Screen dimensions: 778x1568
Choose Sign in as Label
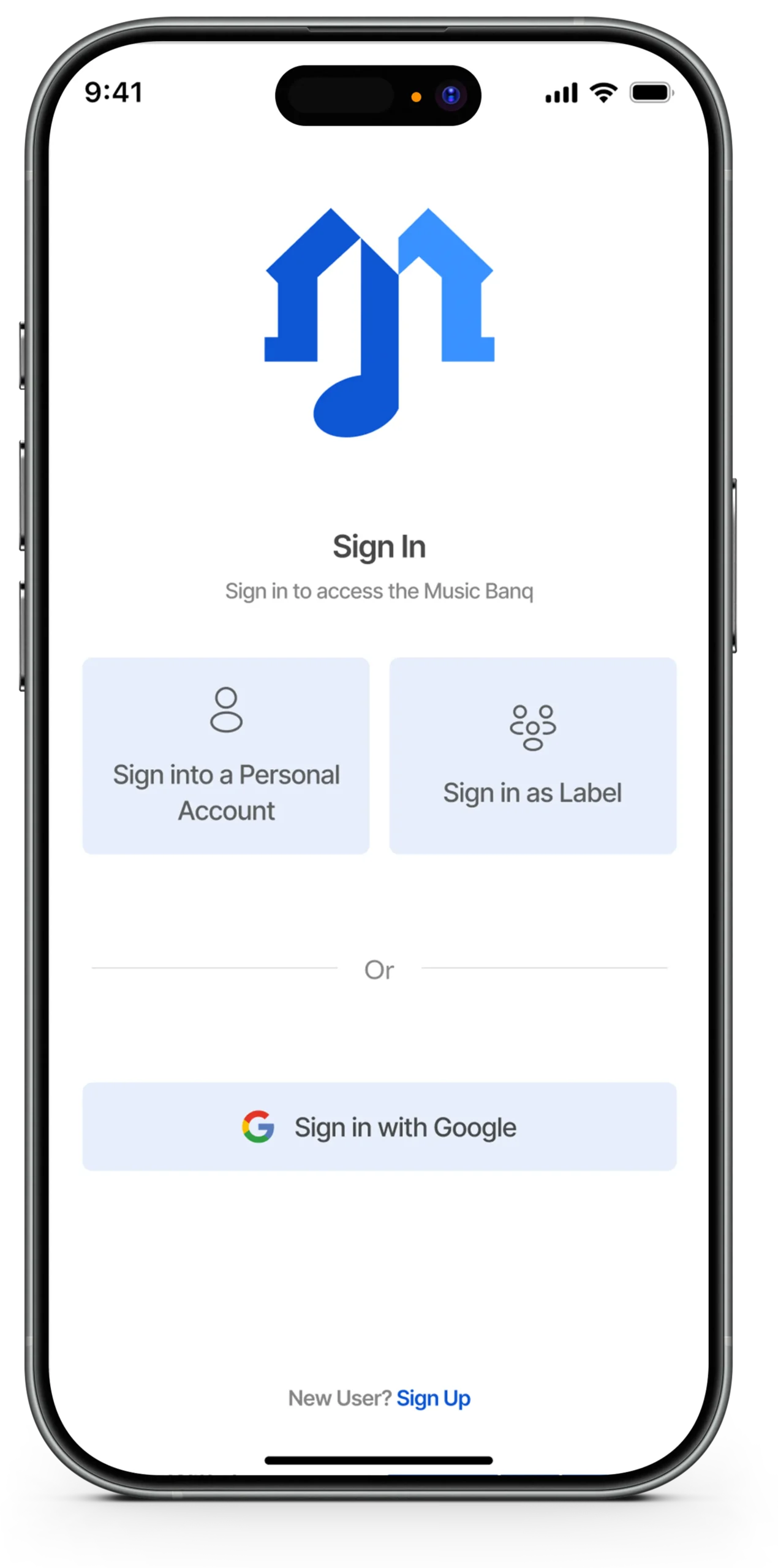pyautogui.click(x=532, y=755)
